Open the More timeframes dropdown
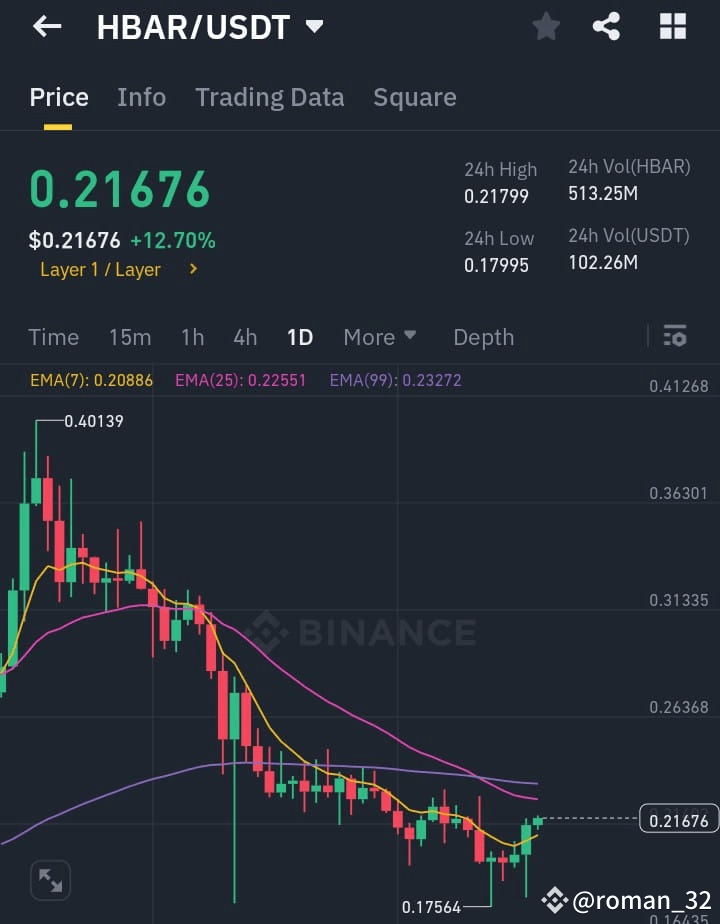 (x=380, y=337)
